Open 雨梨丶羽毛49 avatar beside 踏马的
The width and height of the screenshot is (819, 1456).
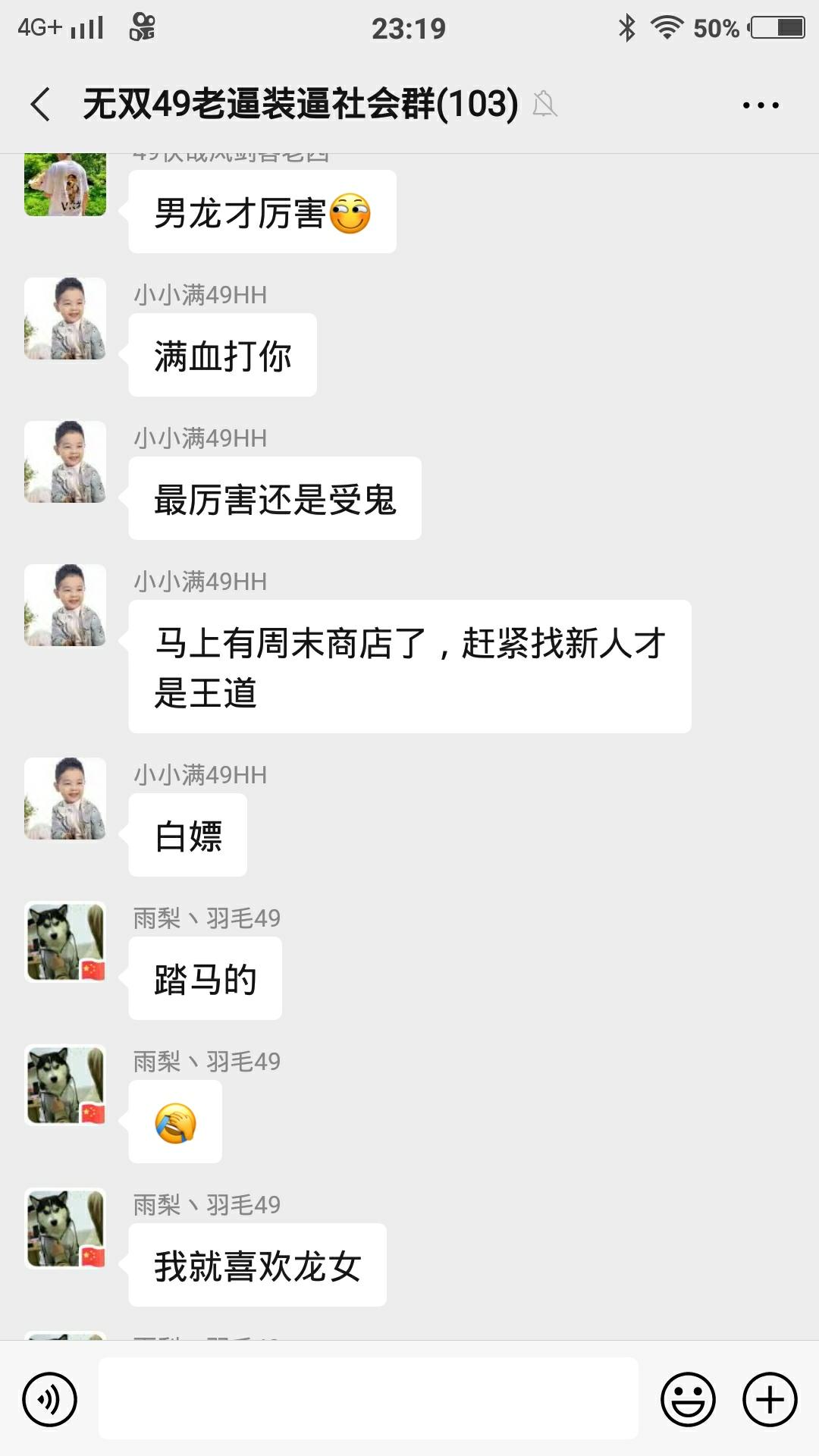click(65, 942)
